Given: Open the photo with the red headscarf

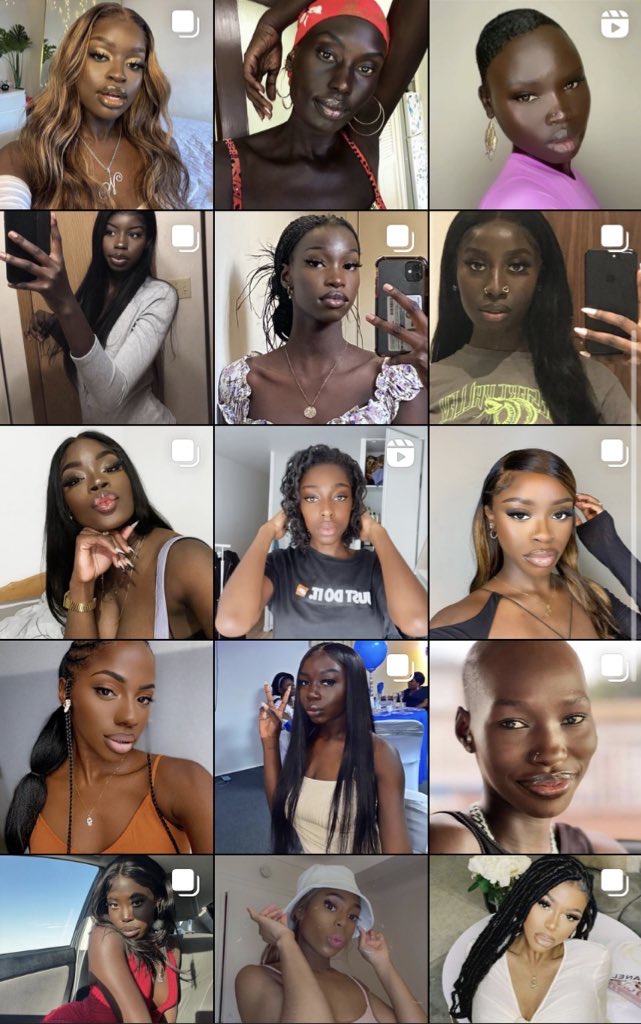Looking at the screenshot, I should [x=321, y=104].
